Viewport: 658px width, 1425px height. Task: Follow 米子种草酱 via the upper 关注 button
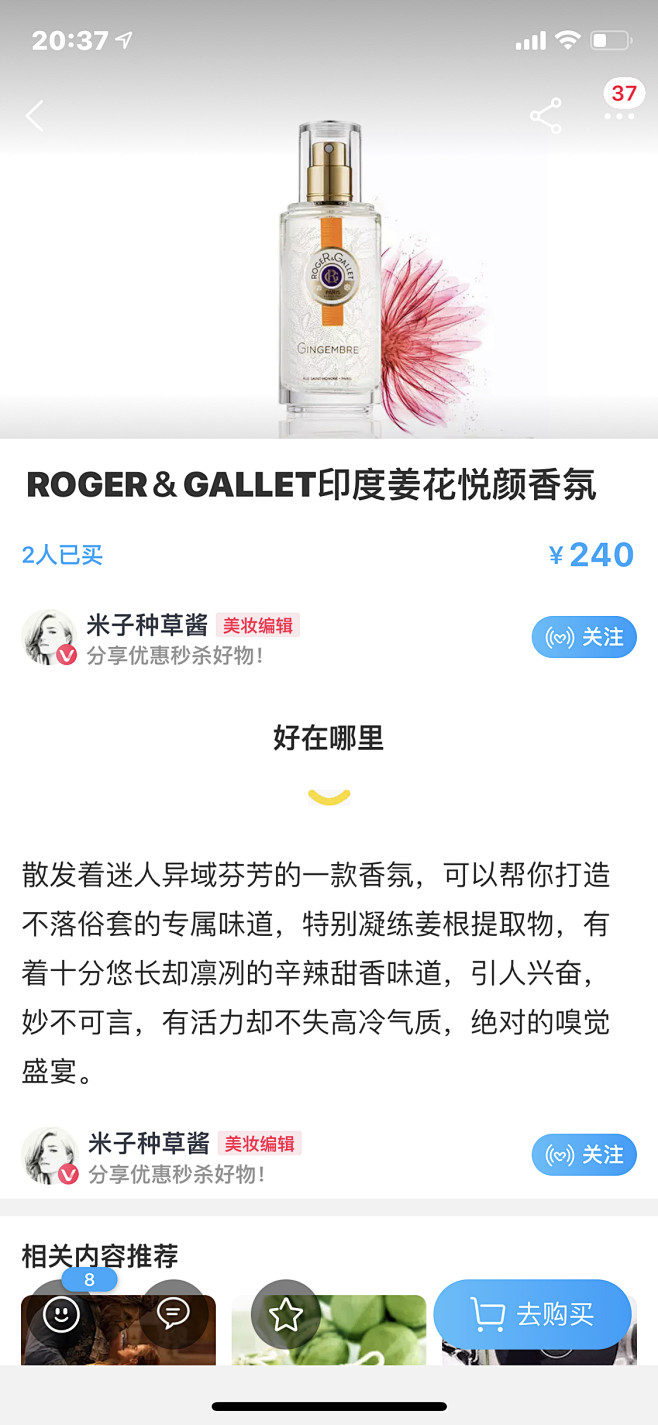click(584, 637)
